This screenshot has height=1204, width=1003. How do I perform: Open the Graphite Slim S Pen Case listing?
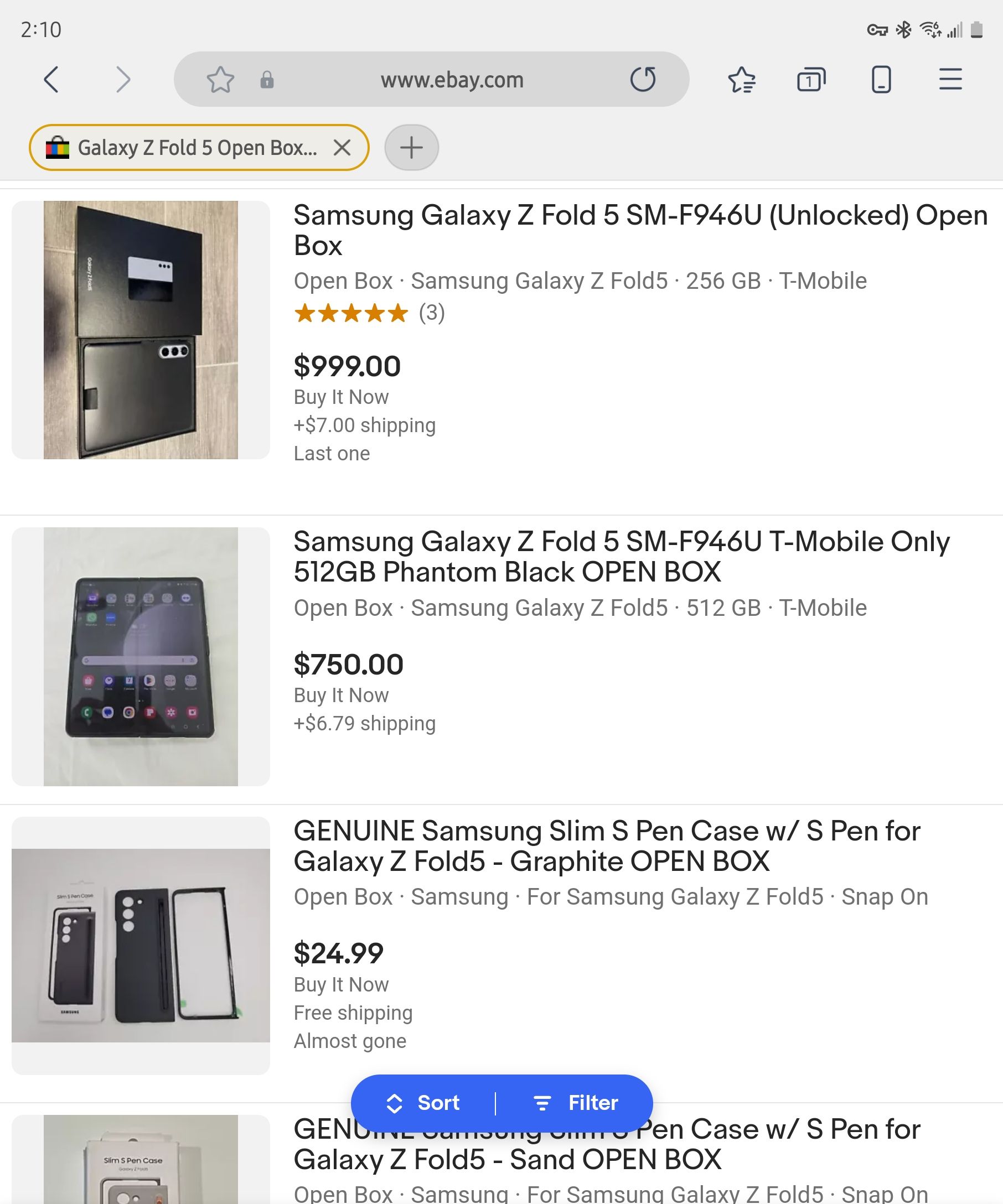(x=606, y=845)
